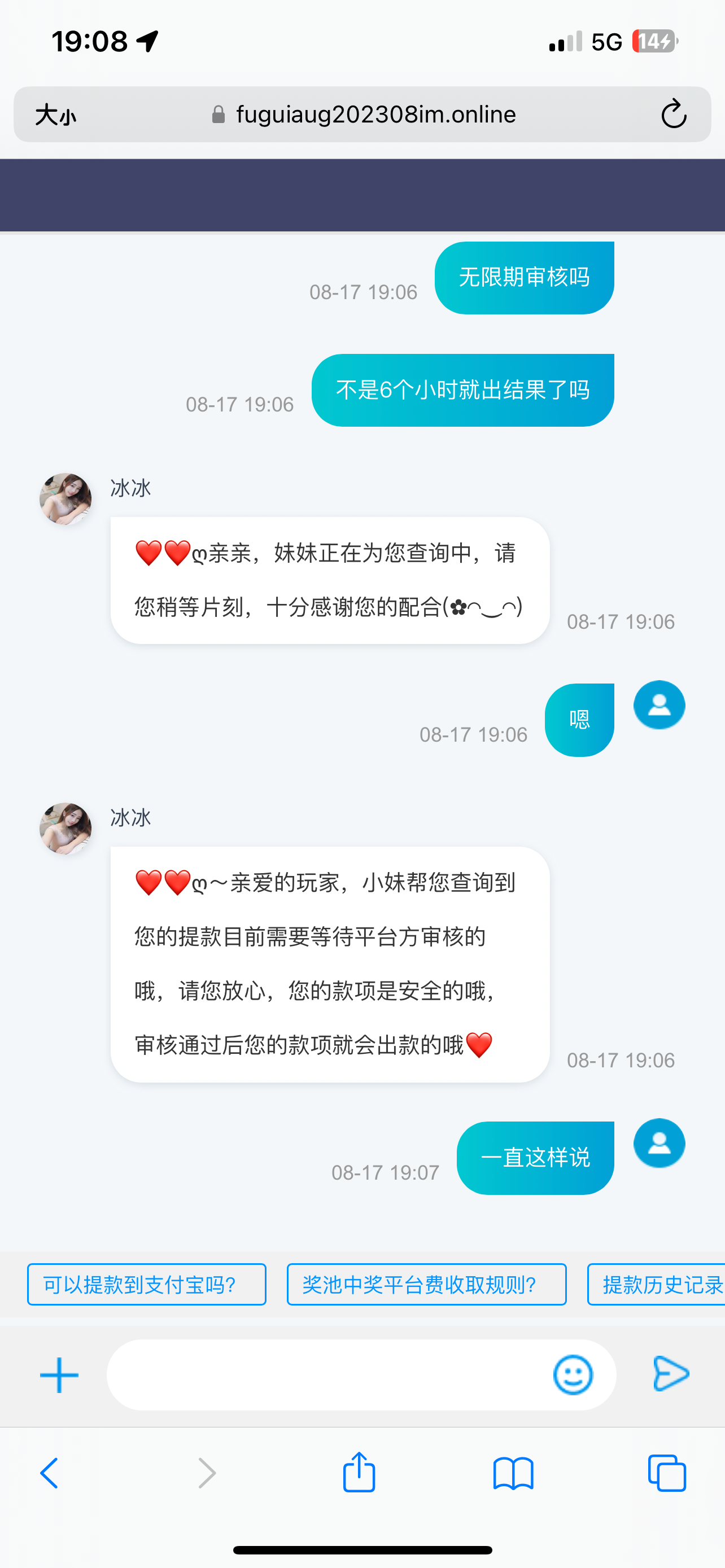Open the emoji picker in the message bar

click(572, 1376)
